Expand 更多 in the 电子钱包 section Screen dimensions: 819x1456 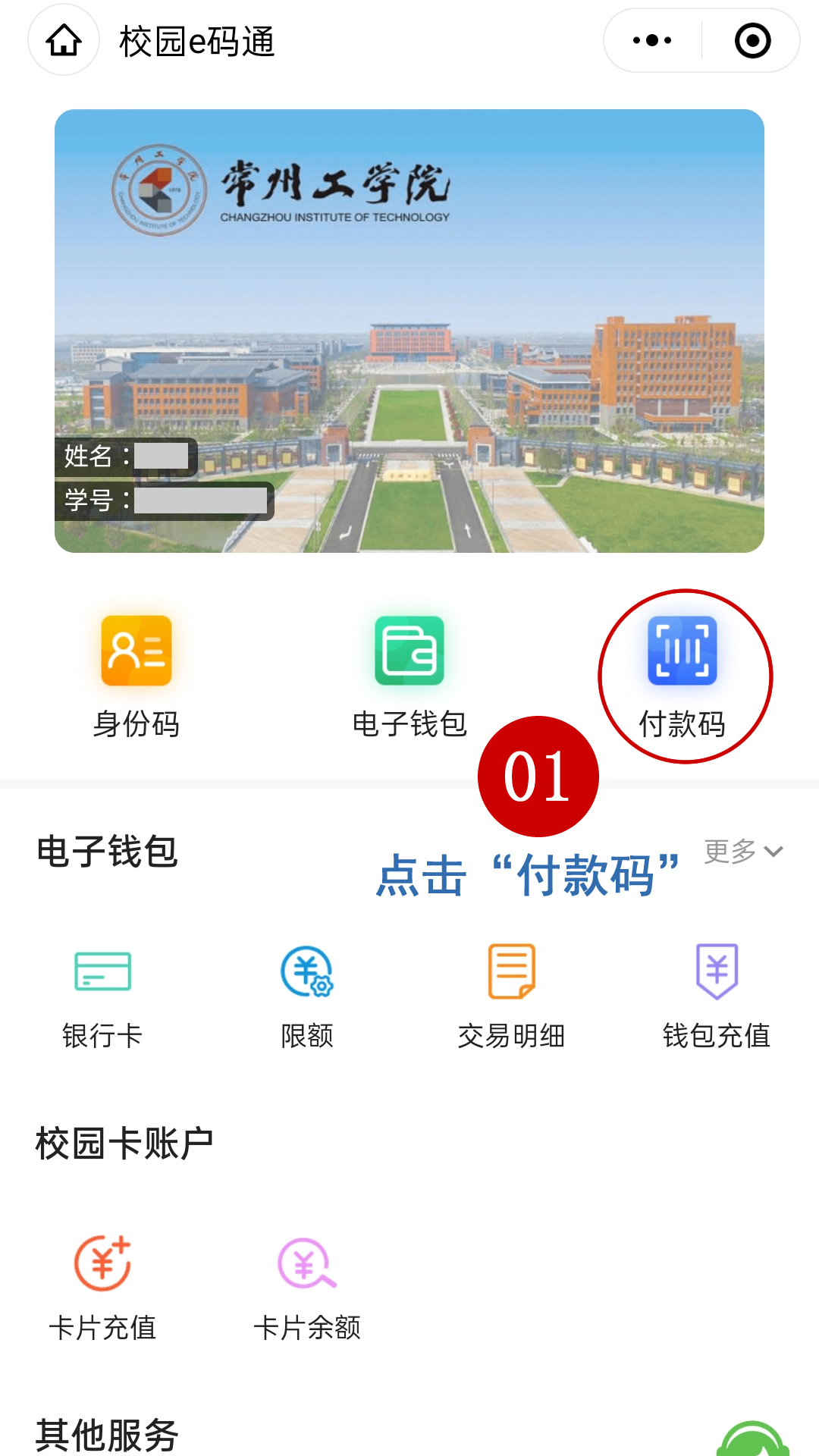click(x=743, y=852)
